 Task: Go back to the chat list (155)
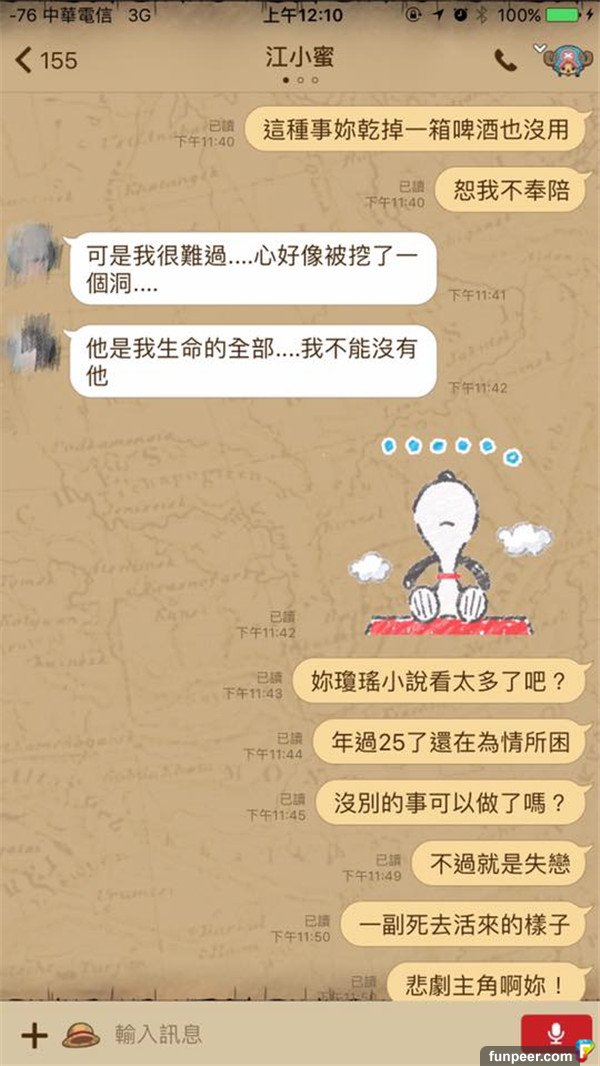click(45, 60)
